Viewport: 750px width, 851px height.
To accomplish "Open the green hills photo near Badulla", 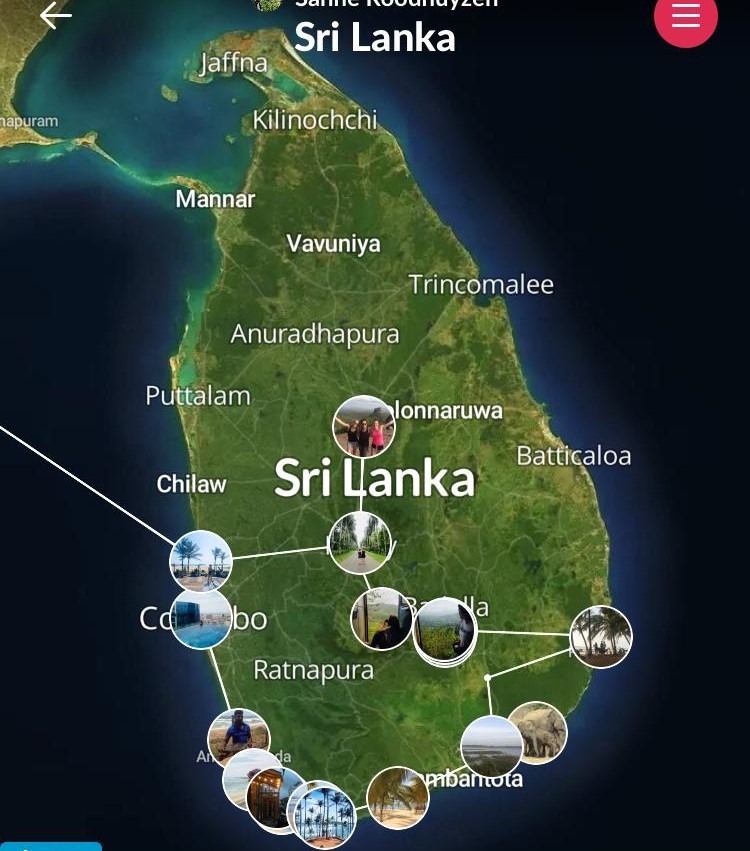I will point(445,630).
